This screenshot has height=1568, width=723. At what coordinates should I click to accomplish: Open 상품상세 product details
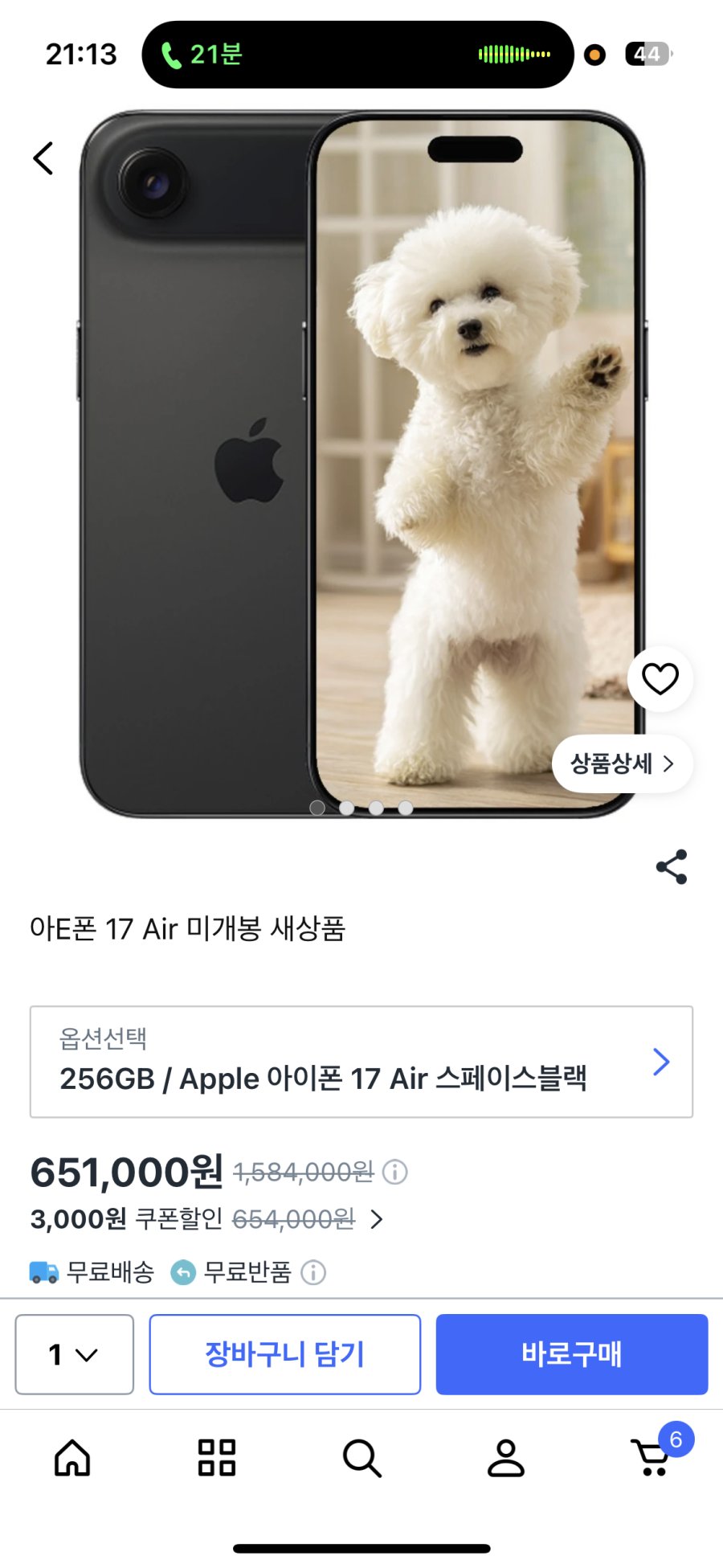[x=622, y=764]
